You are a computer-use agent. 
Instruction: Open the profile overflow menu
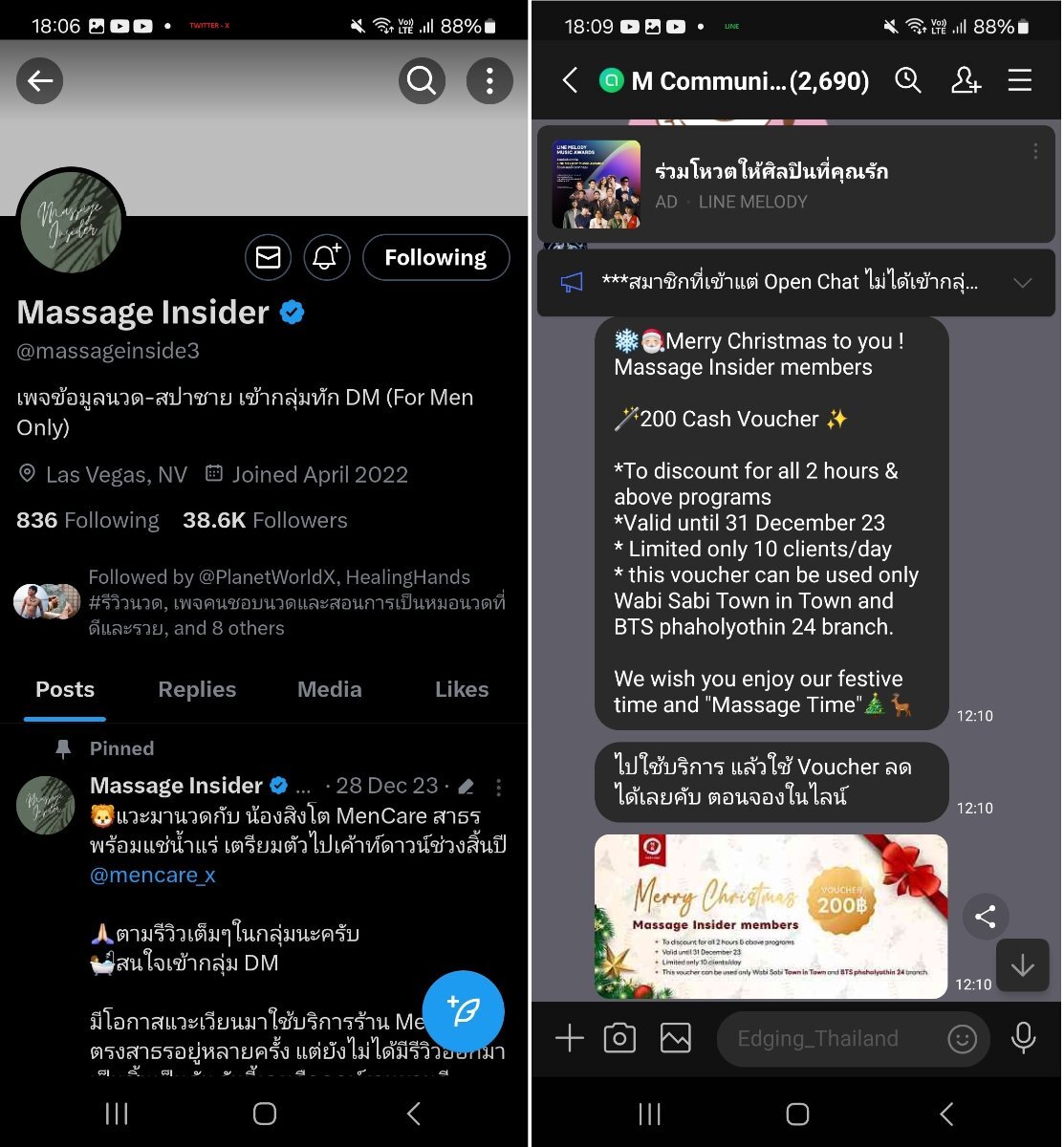point(489,81)
